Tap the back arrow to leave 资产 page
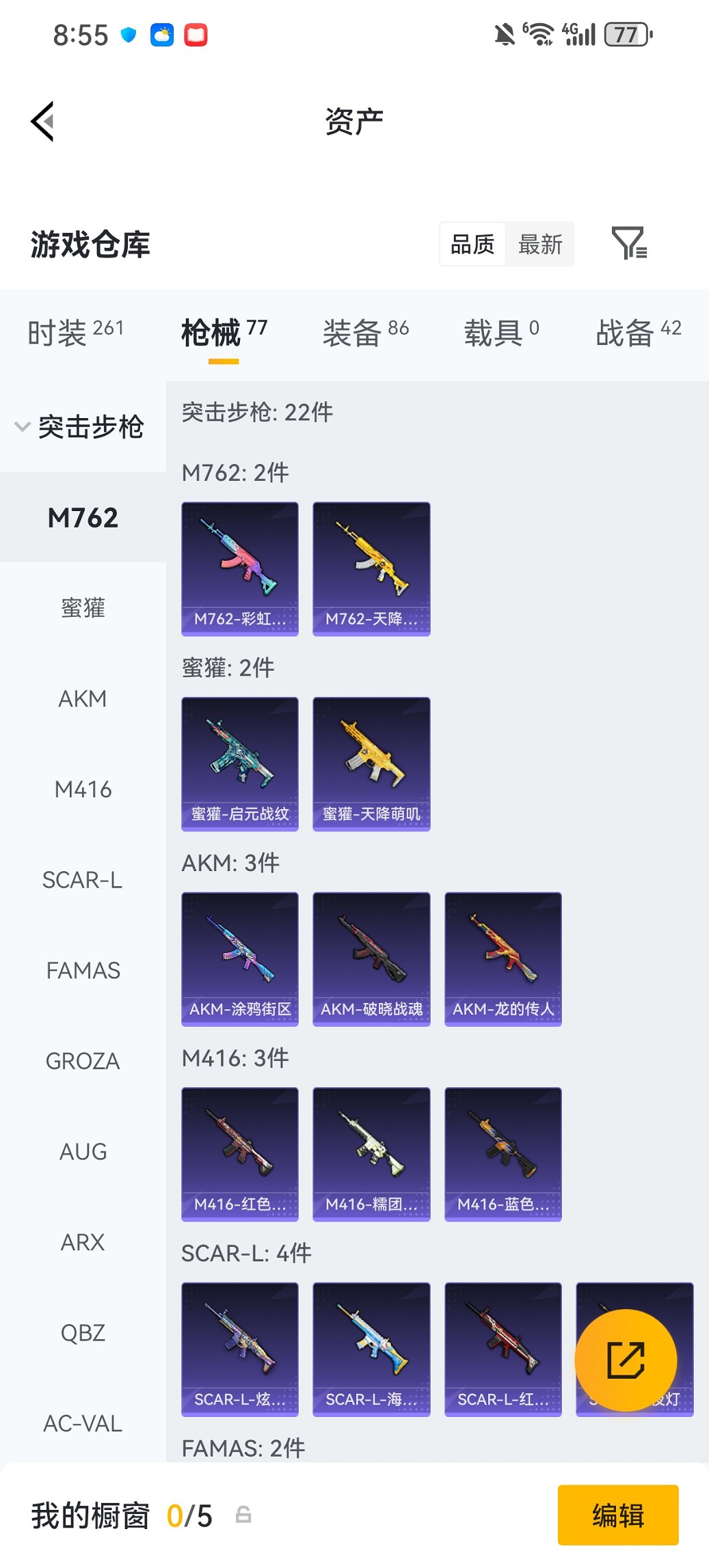This screenshot has height=1568, width=709. pos(42,122)
